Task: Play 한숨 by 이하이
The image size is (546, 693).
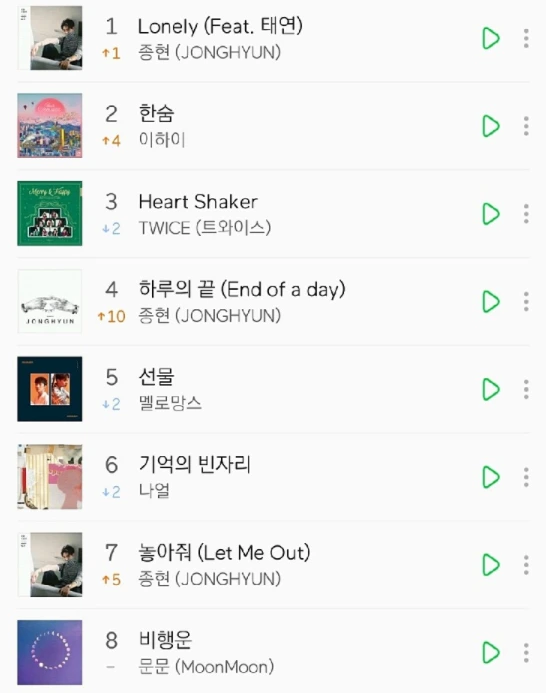Action: point(491,126)
